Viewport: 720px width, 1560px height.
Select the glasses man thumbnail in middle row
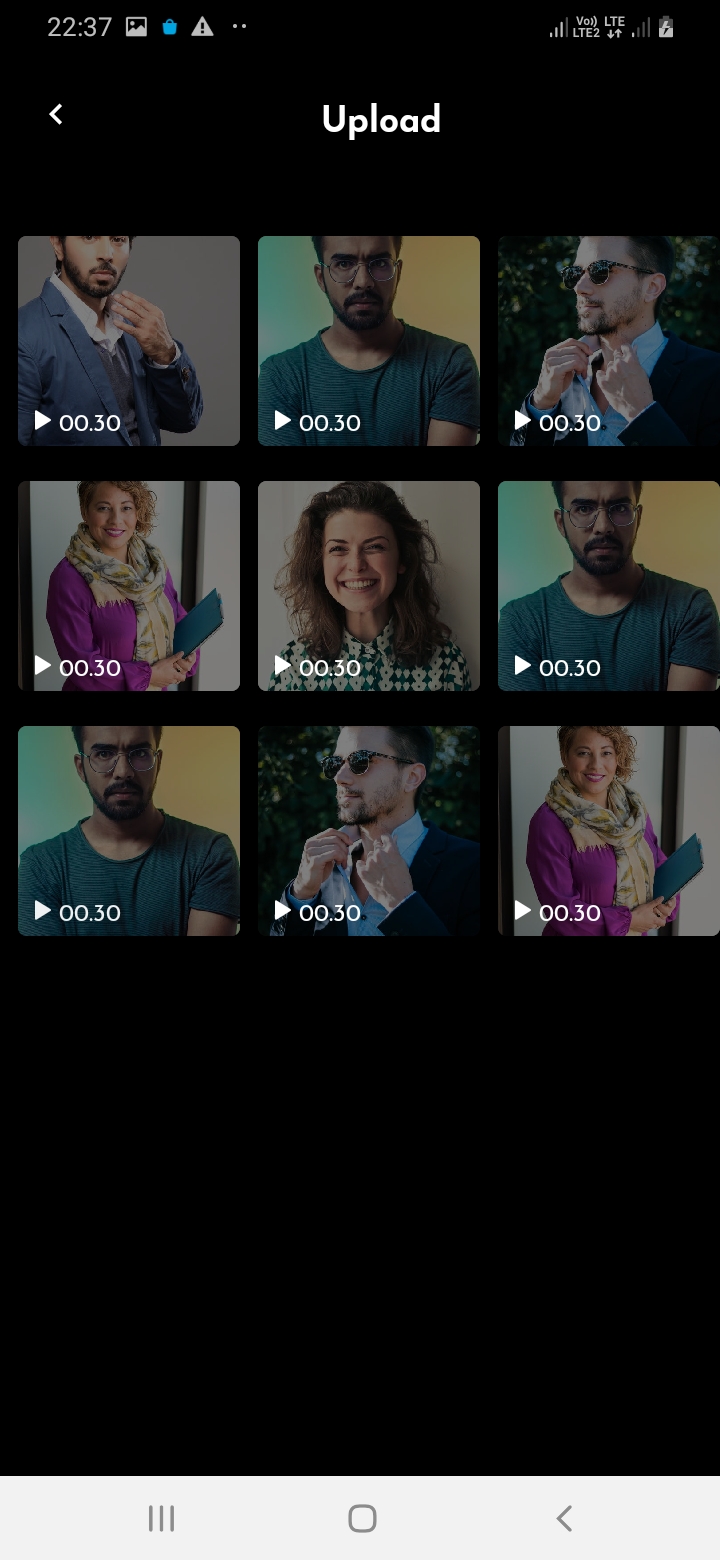(x=610, y=586)
